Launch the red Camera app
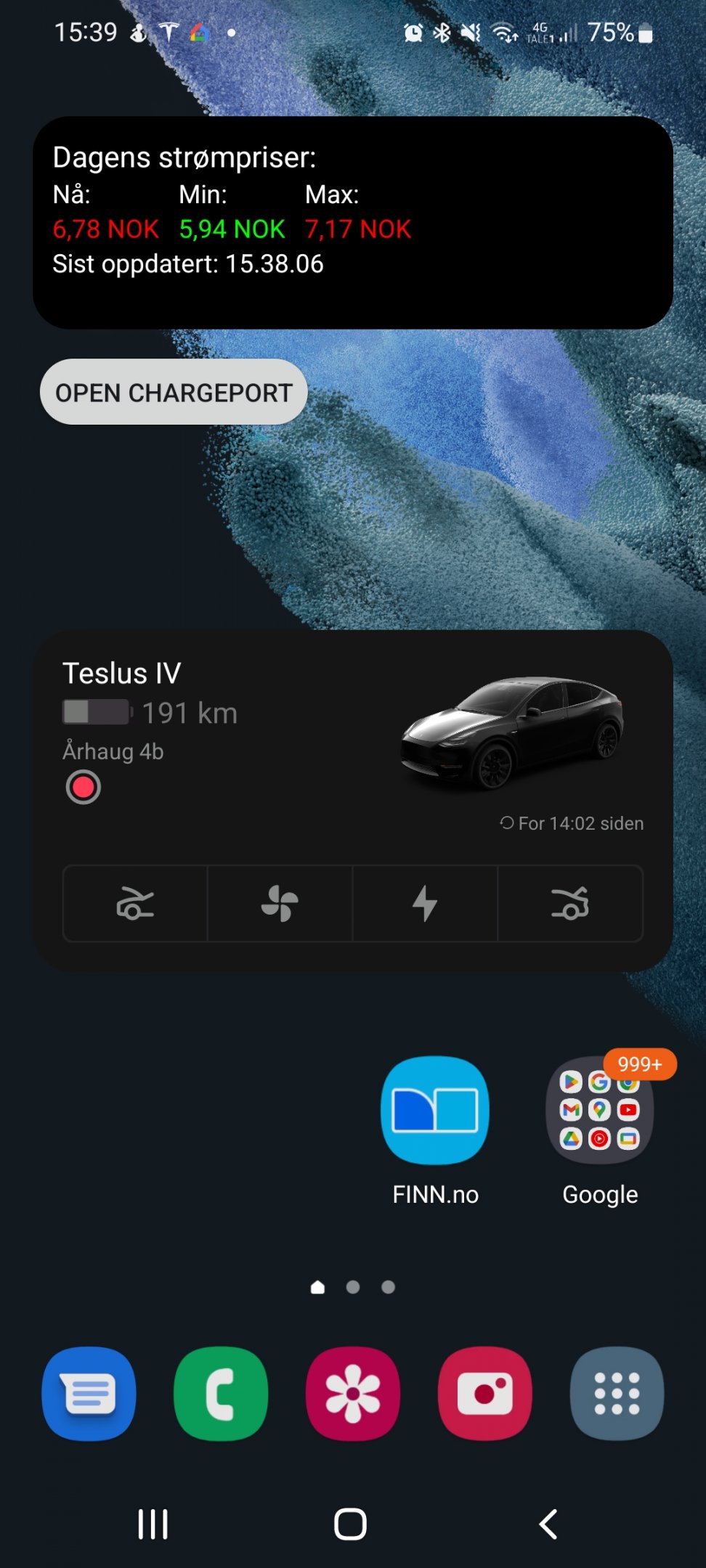Screen dimensions: 706x1568 pos(485,1393)
